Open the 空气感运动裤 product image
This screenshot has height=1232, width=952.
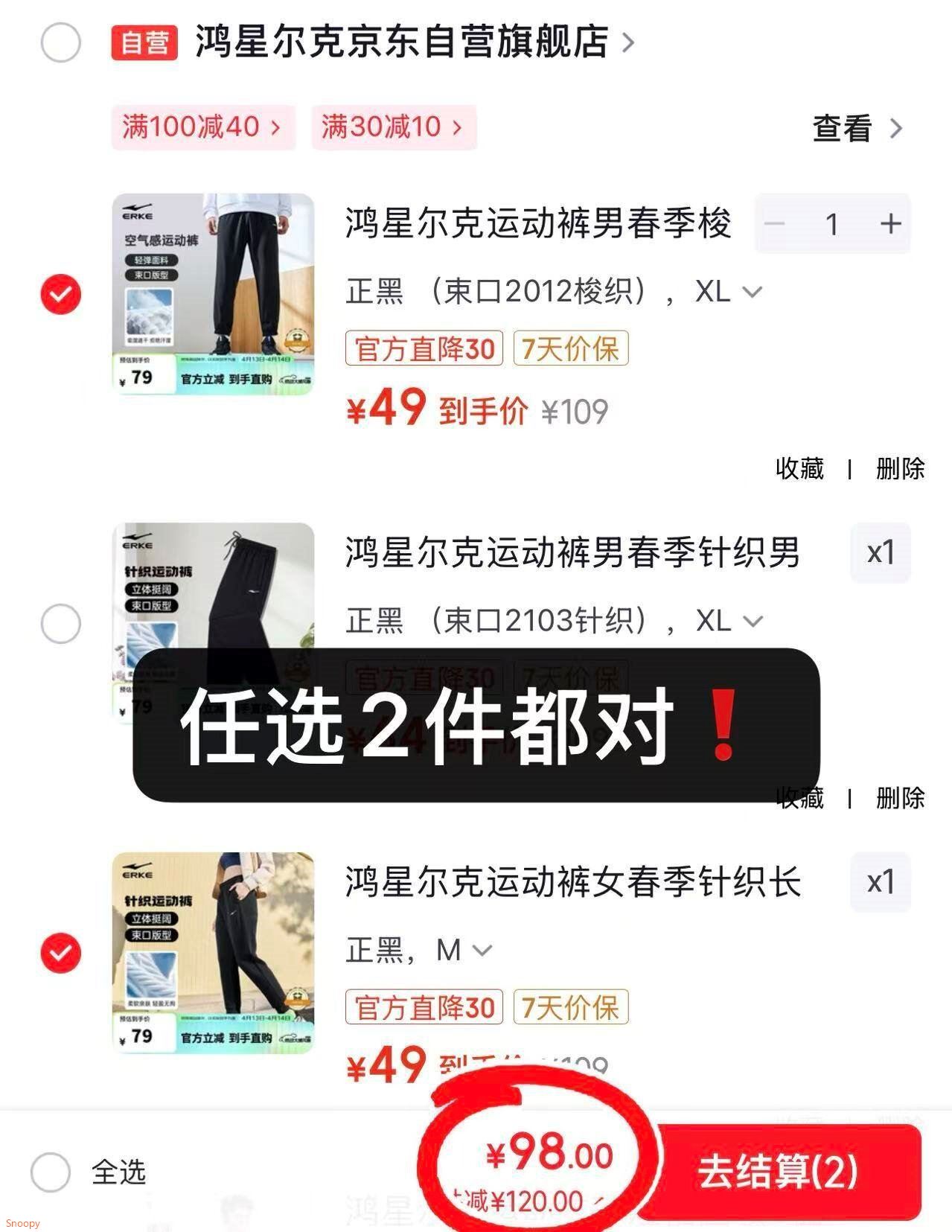tap(213, 294)
